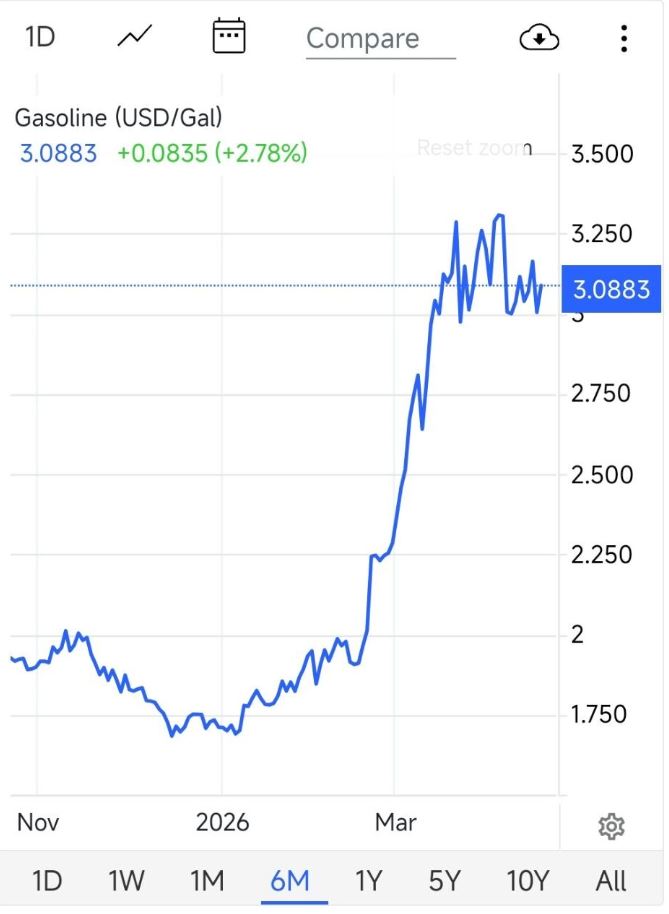
Task: Show All price history
Action: click(610, 881)
